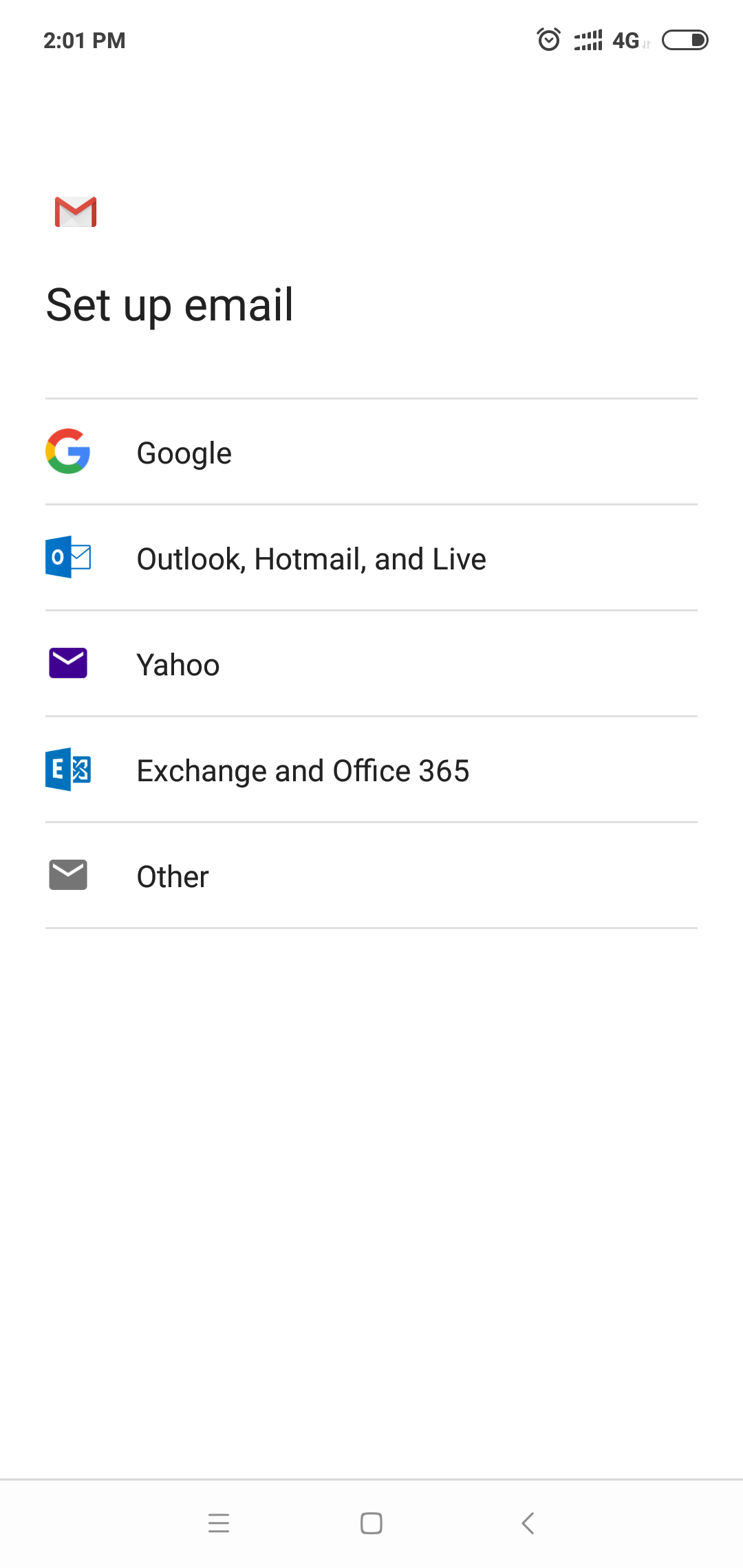Go back using the navigation bar
The image size is (743, 1568).
point(528,1523)
